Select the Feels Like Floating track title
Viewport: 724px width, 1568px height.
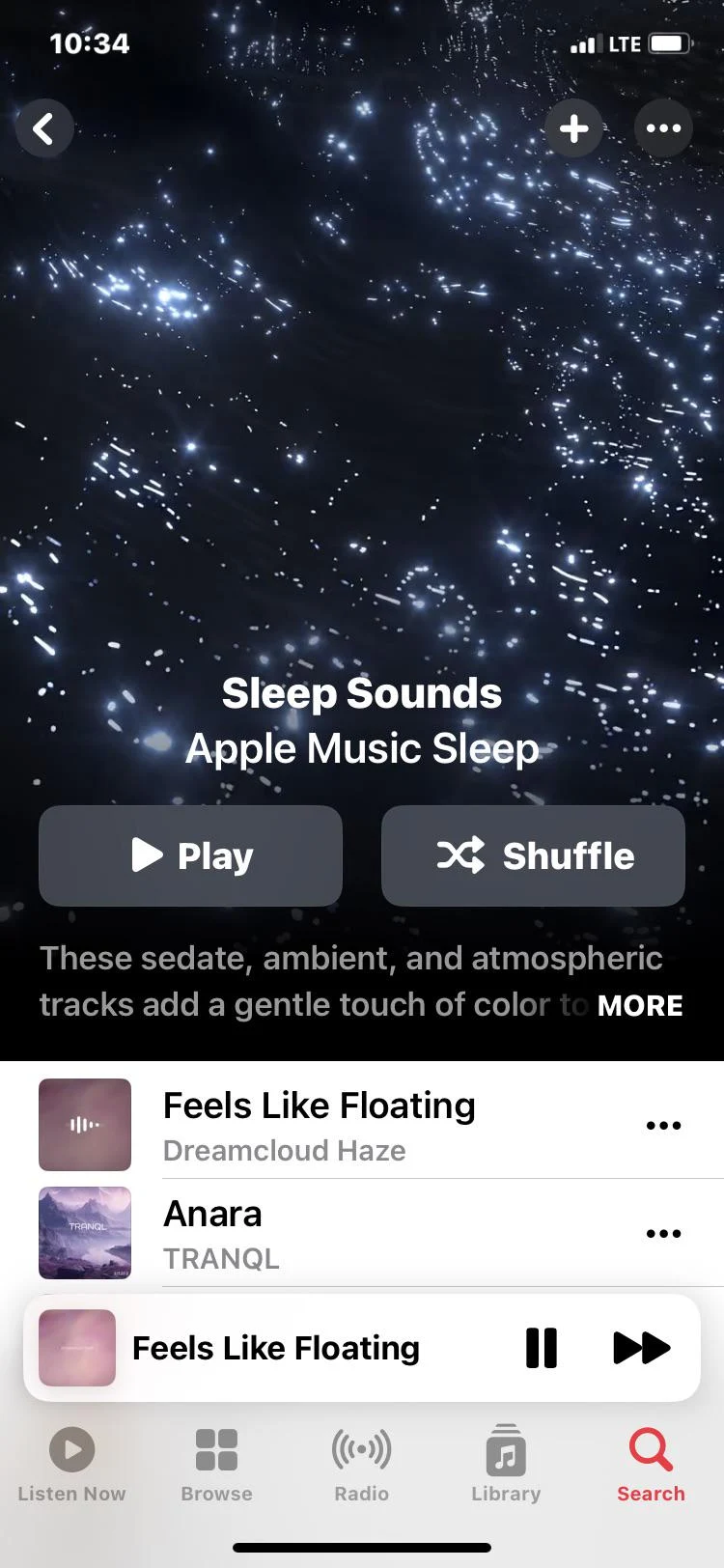click(319, 1106)
